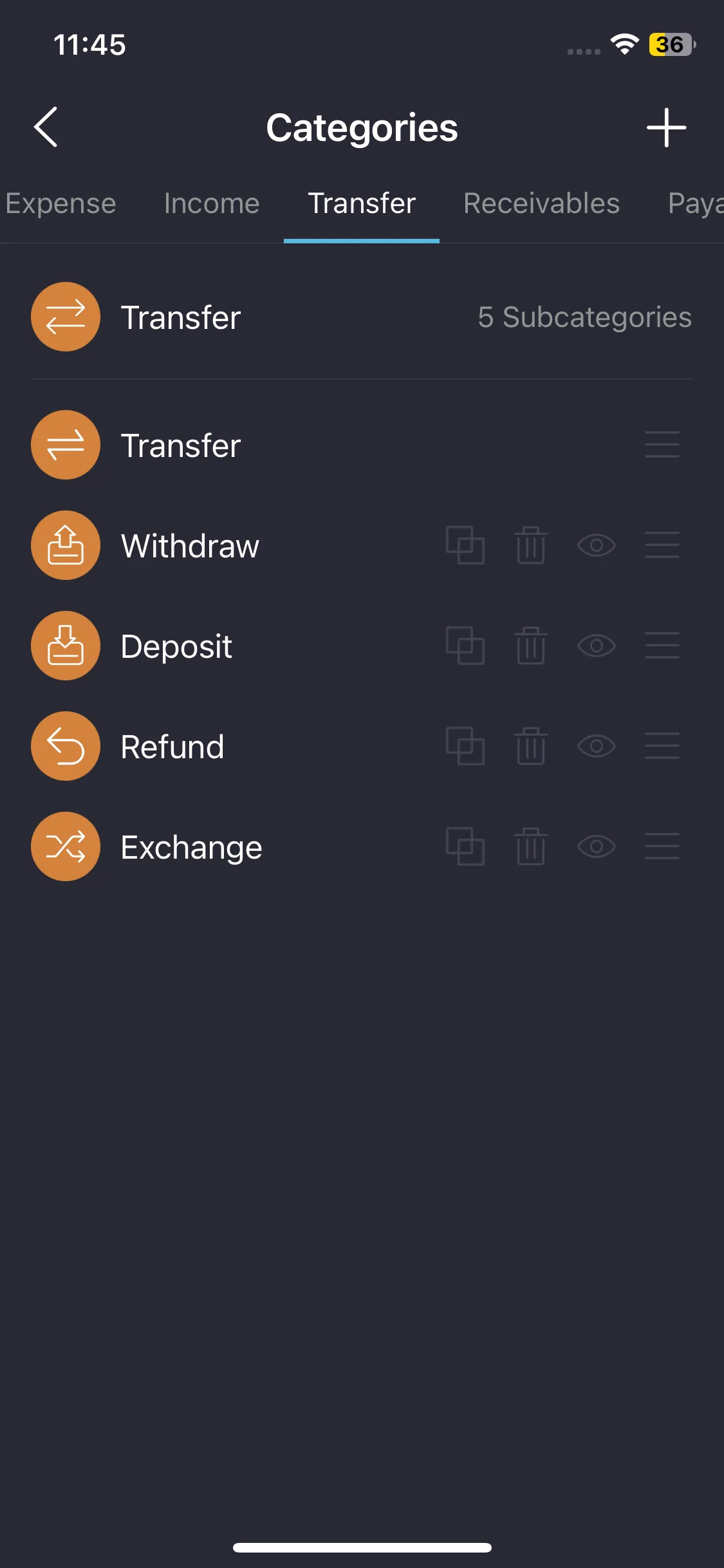Switch to the Expense tab
The height and width of the screenshot is (1568, 724).
(x=60, y=203)
